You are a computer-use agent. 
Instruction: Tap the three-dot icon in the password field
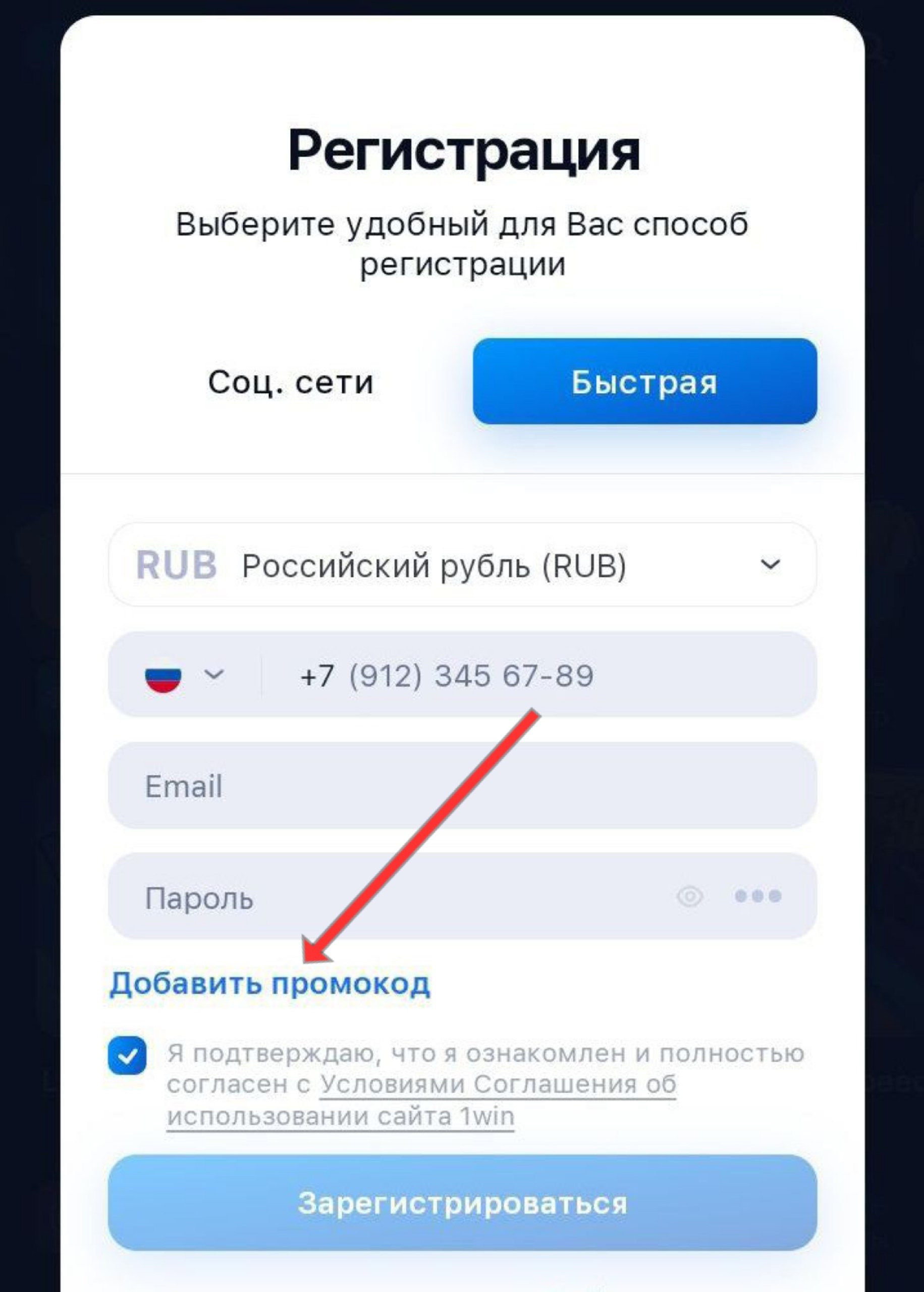point(758,897)
